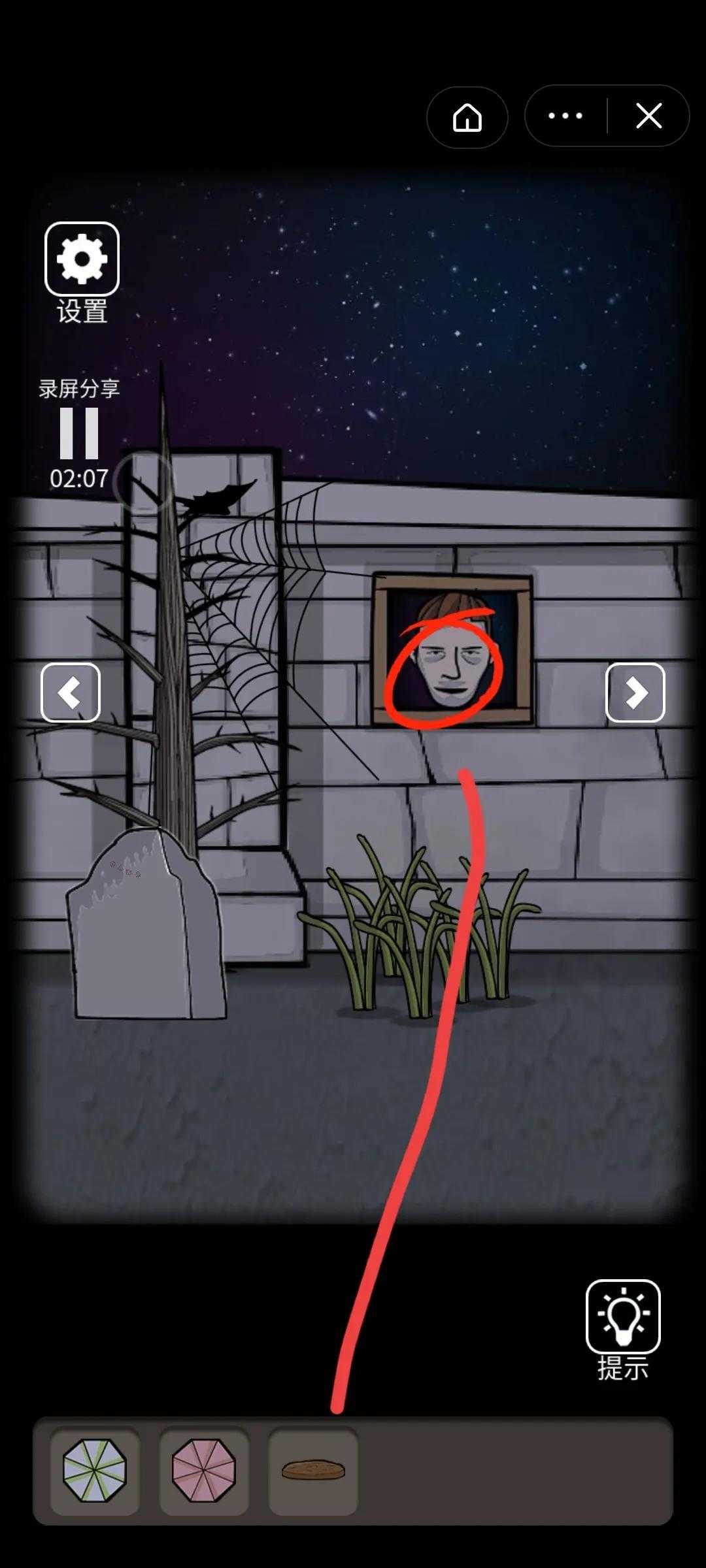Open the three-dot more menu
The image size is (706, 1568).
pyautogui.click(x=565, y=116)
